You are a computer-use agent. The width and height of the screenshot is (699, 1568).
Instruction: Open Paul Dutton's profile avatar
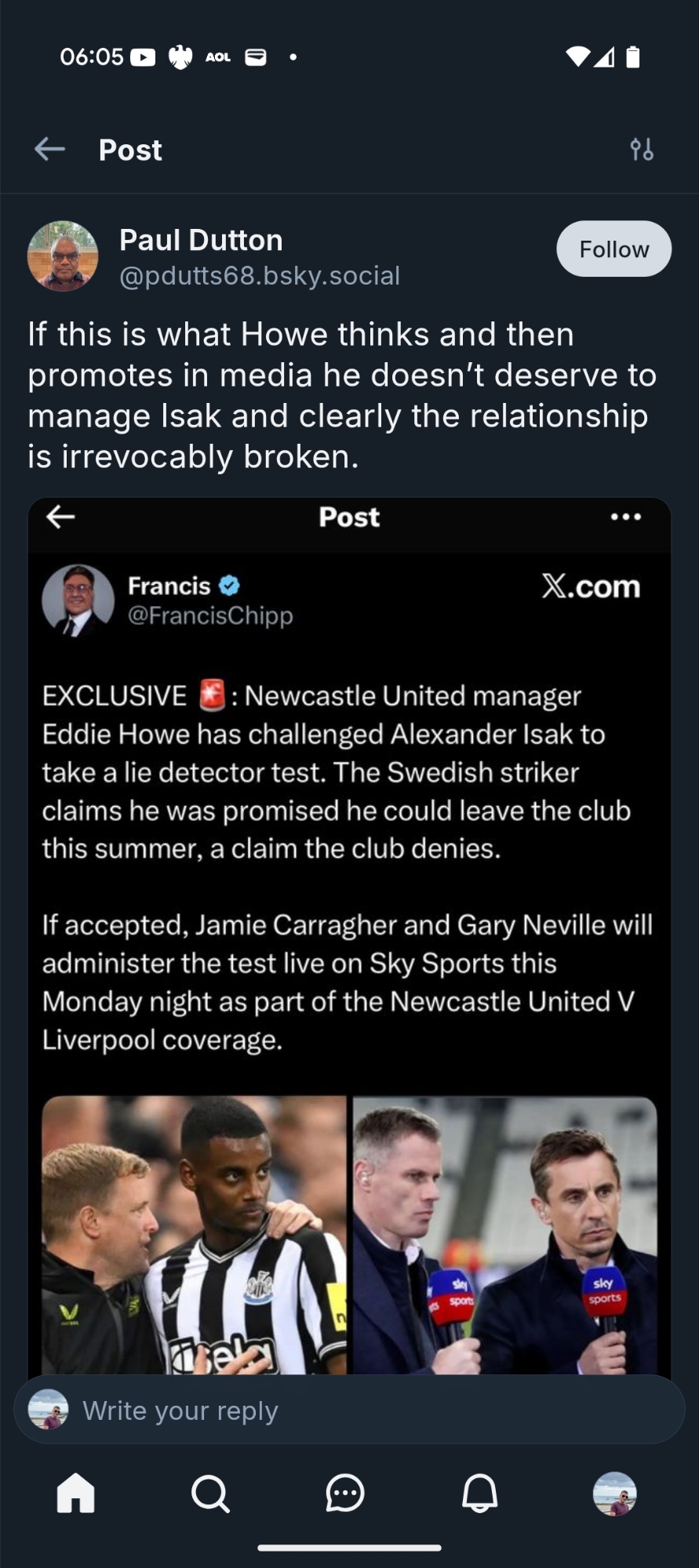point(63,256)
